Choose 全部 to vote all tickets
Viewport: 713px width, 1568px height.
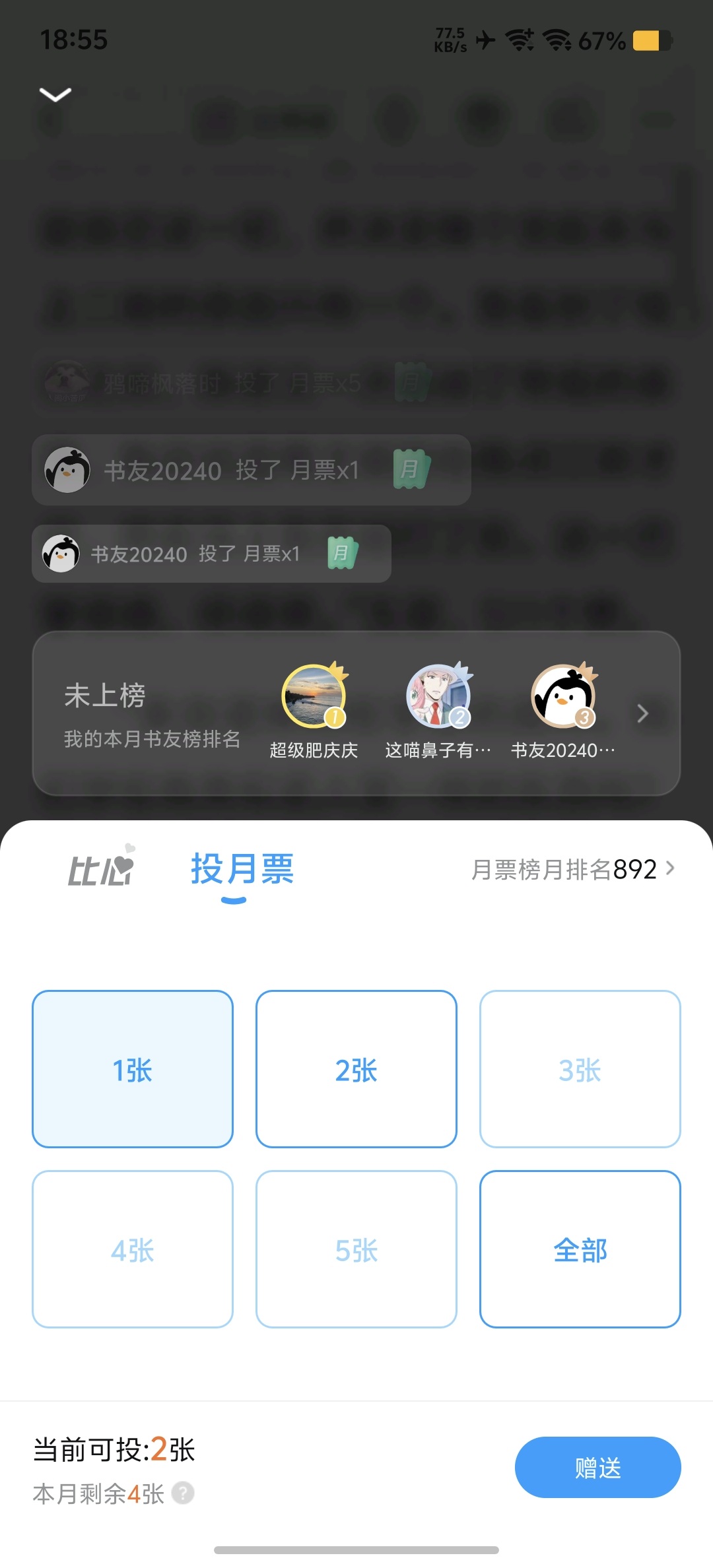[x=580, y=1249]
